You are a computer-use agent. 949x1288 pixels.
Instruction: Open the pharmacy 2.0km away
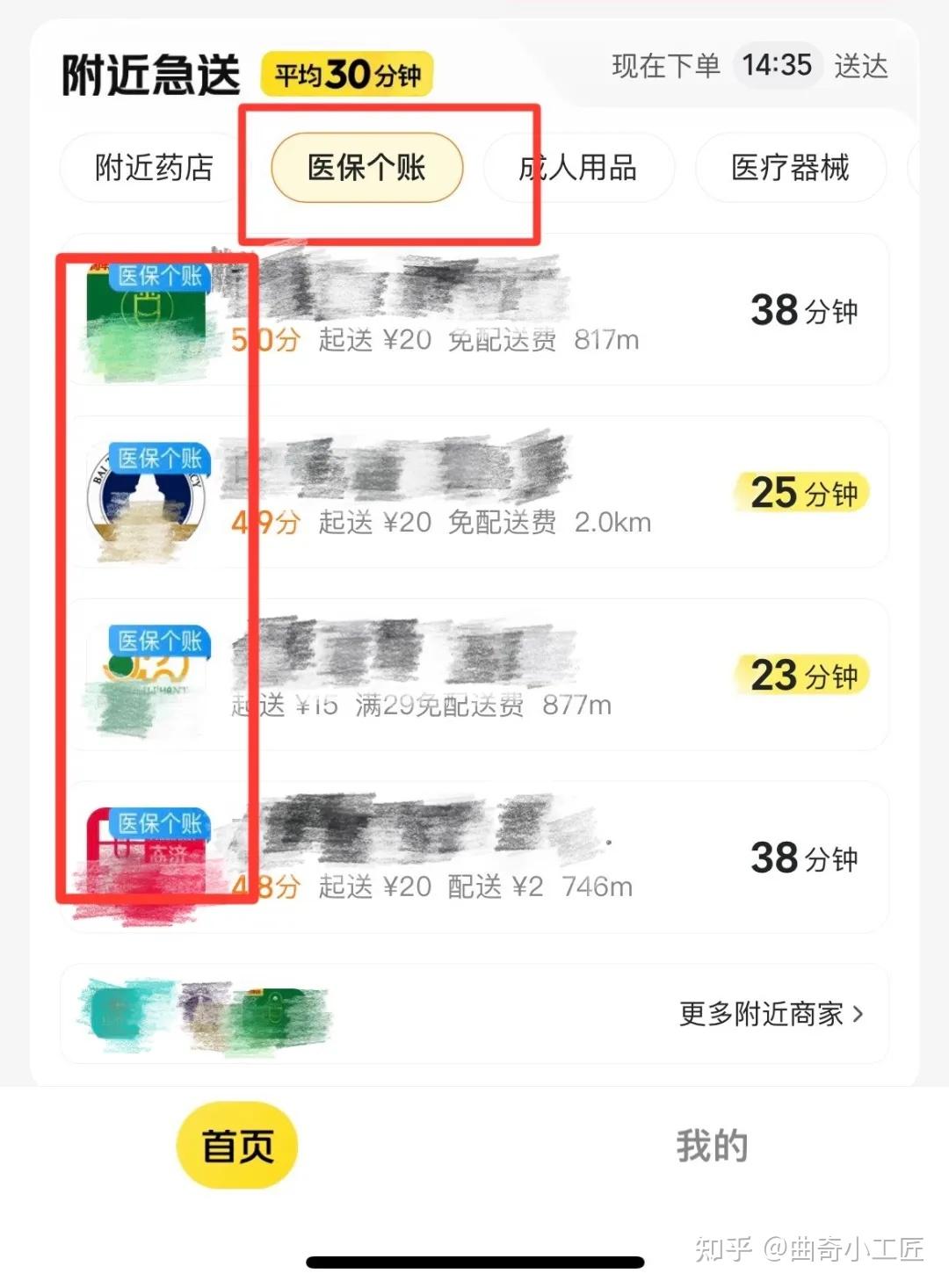[x=475, y=493]
